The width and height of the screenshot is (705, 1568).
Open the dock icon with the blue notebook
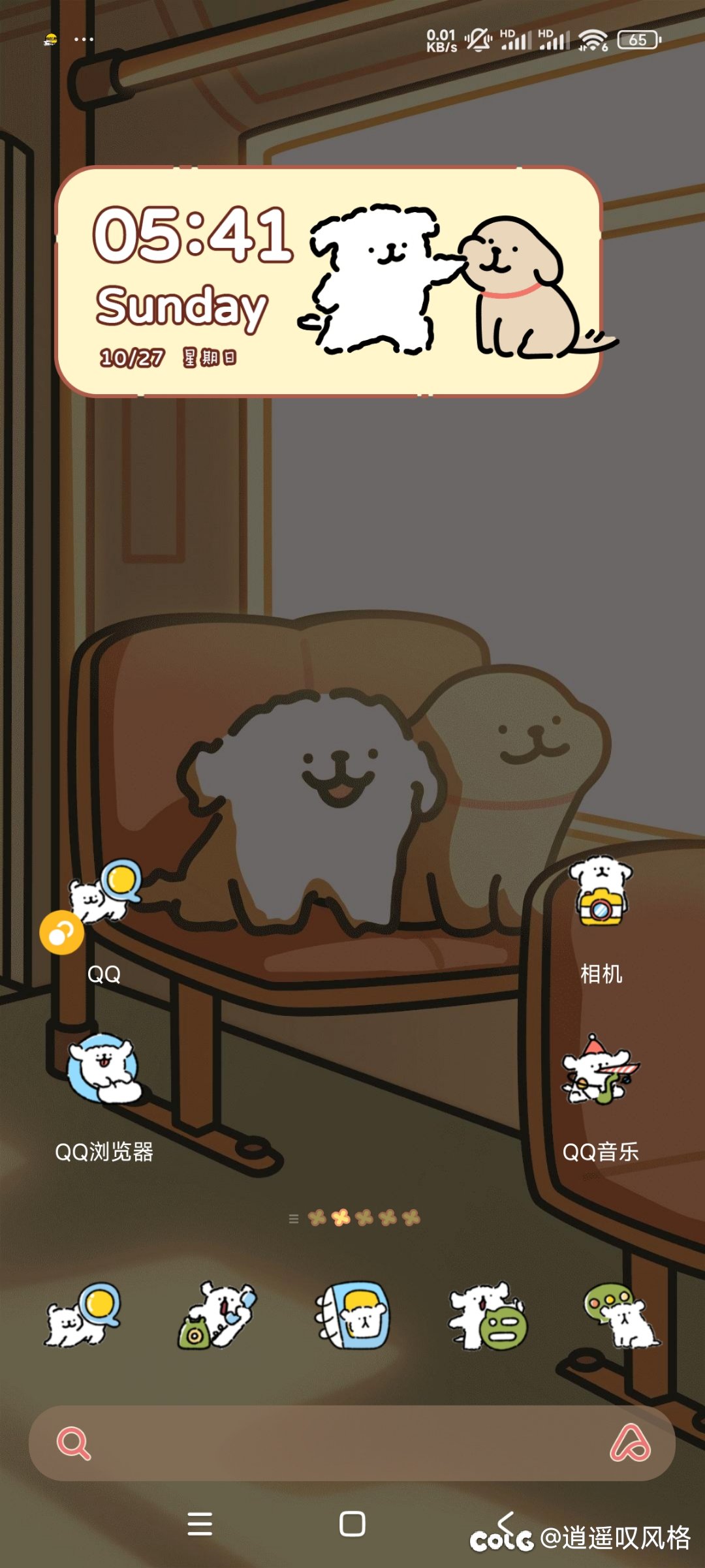[x=352, y=1315]
